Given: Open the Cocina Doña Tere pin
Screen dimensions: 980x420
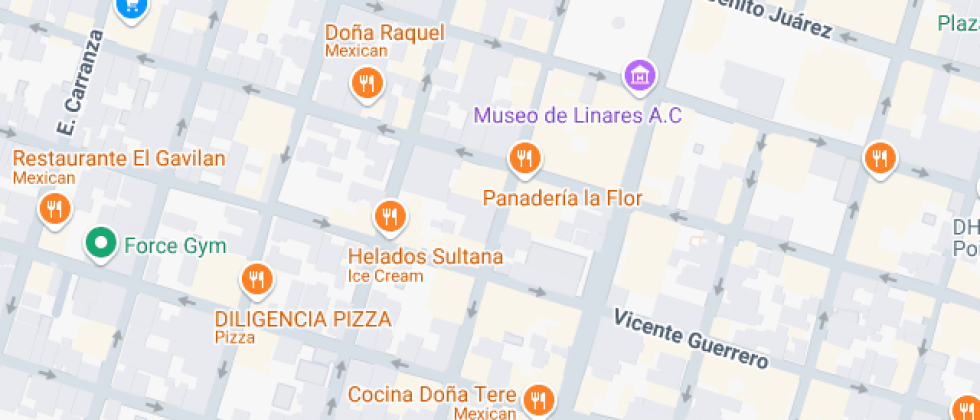Looking at the screenshot, I should (x=539, y=401).
